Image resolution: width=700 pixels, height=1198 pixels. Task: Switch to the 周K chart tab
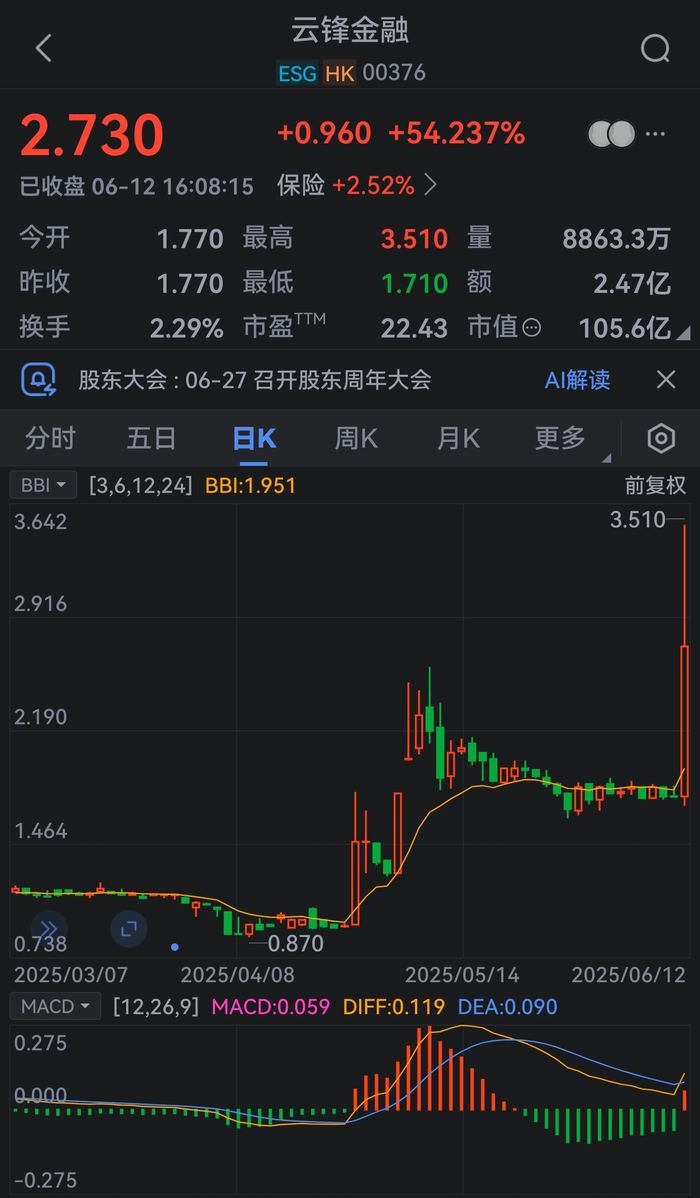pos(356,438)
